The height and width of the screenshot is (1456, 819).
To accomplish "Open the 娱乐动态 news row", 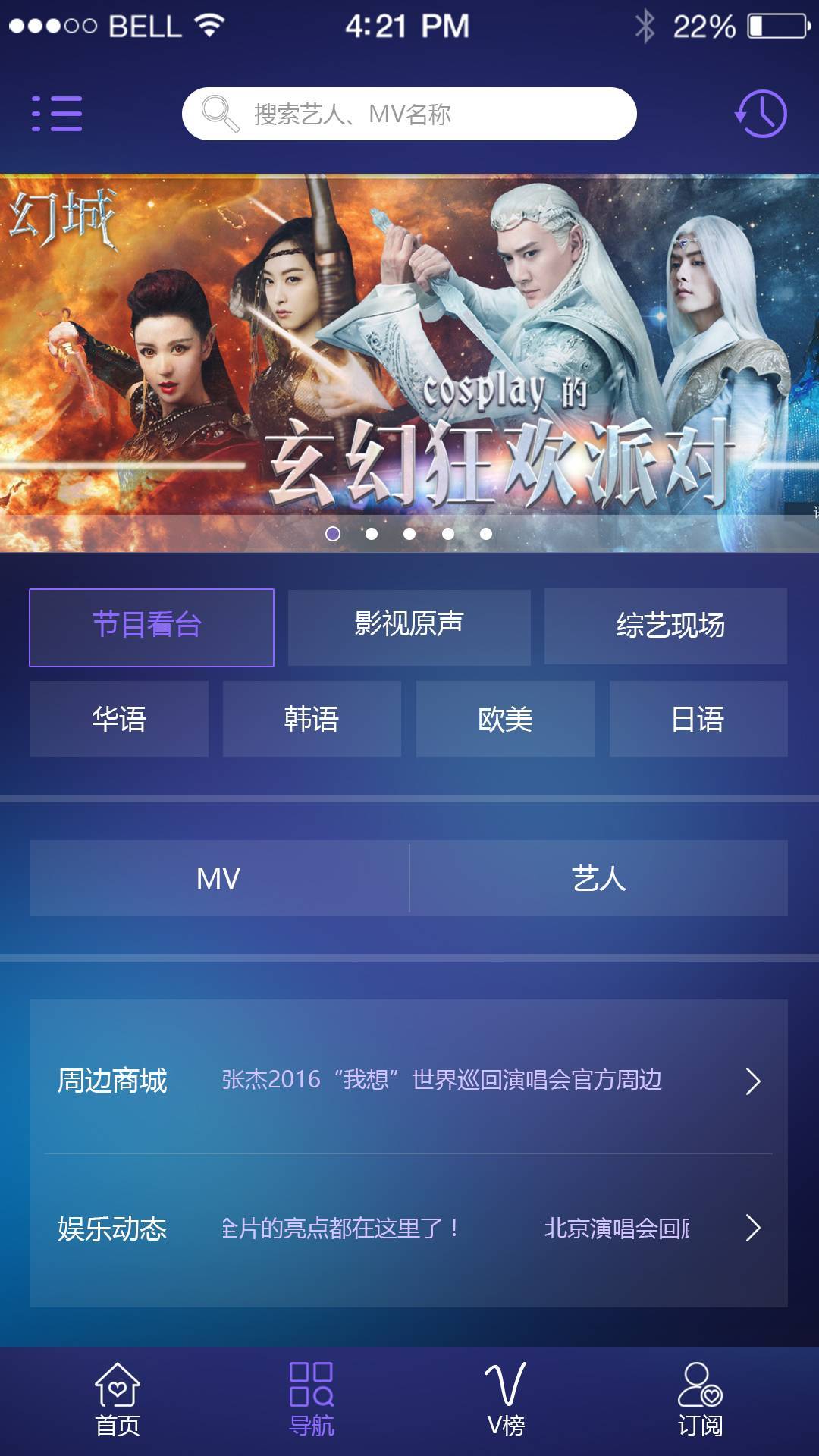I will pos(409,1228).
